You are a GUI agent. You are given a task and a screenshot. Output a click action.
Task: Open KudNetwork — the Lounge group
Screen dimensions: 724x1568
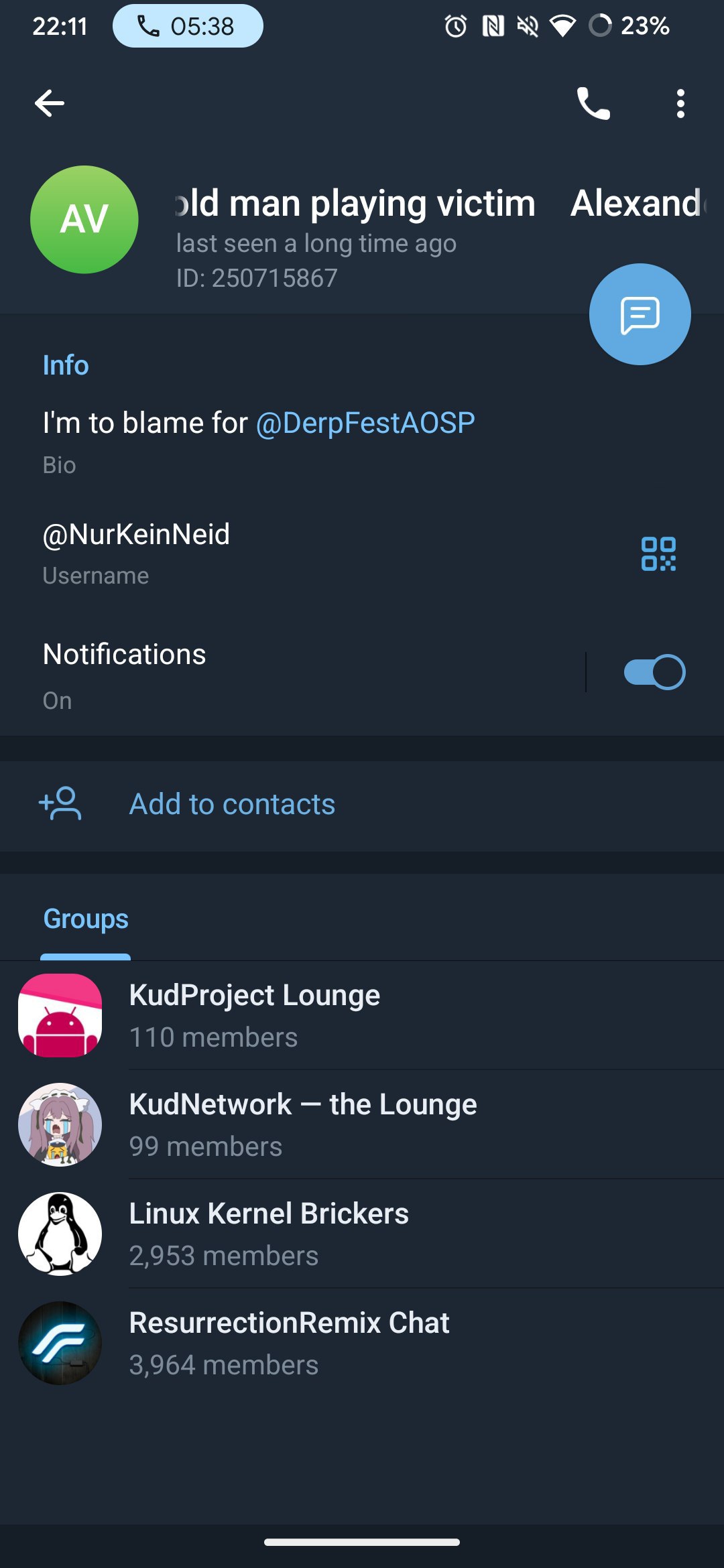(302, 1122)
